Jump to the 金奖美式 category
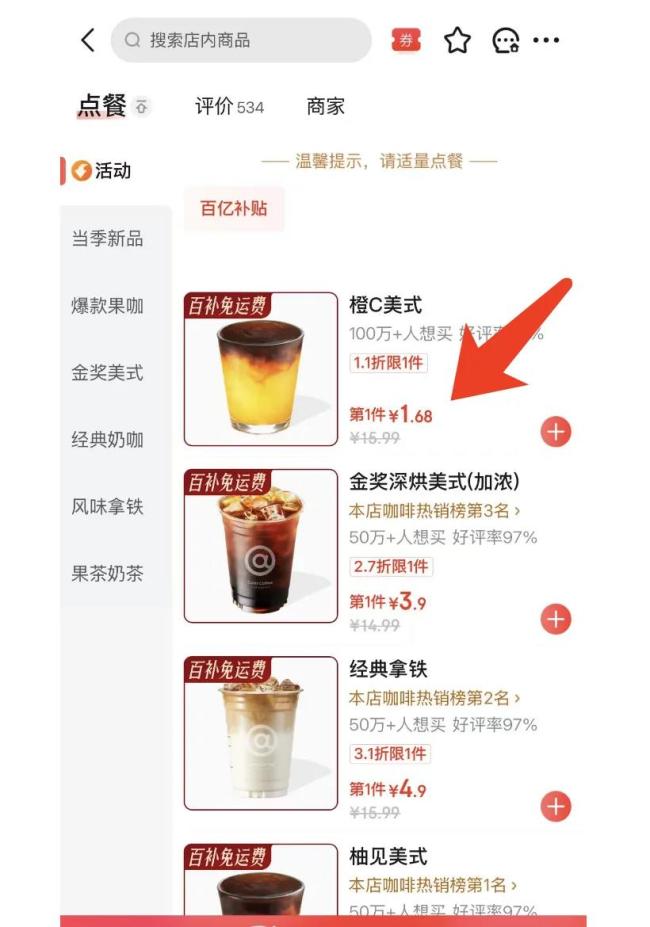This screenshot has height=927, width=650. [107, 373]
